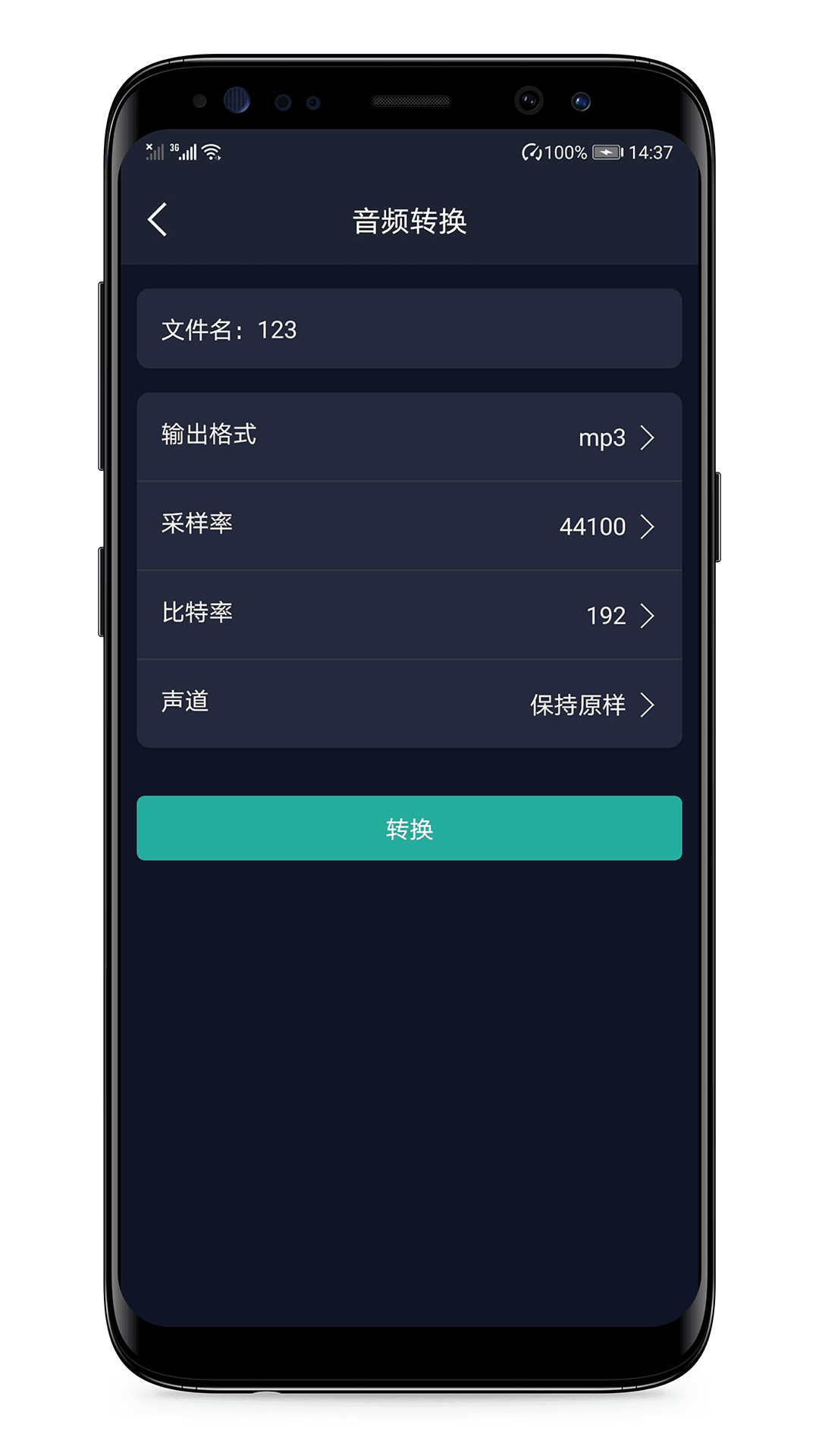Click the back arrow to return

(158, 220)
